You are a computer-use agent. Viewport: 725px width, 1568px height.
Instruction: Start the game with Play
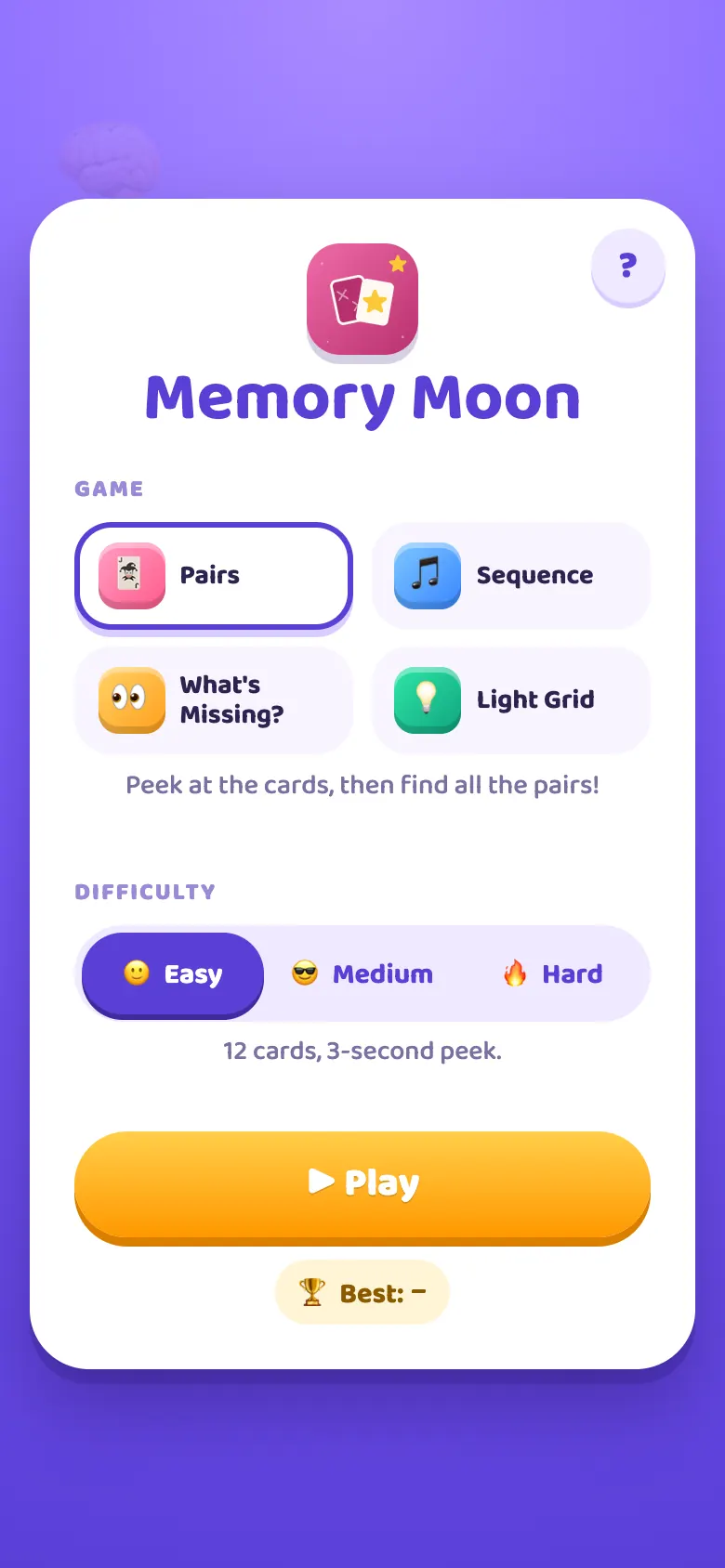(x=362, y=1185)
